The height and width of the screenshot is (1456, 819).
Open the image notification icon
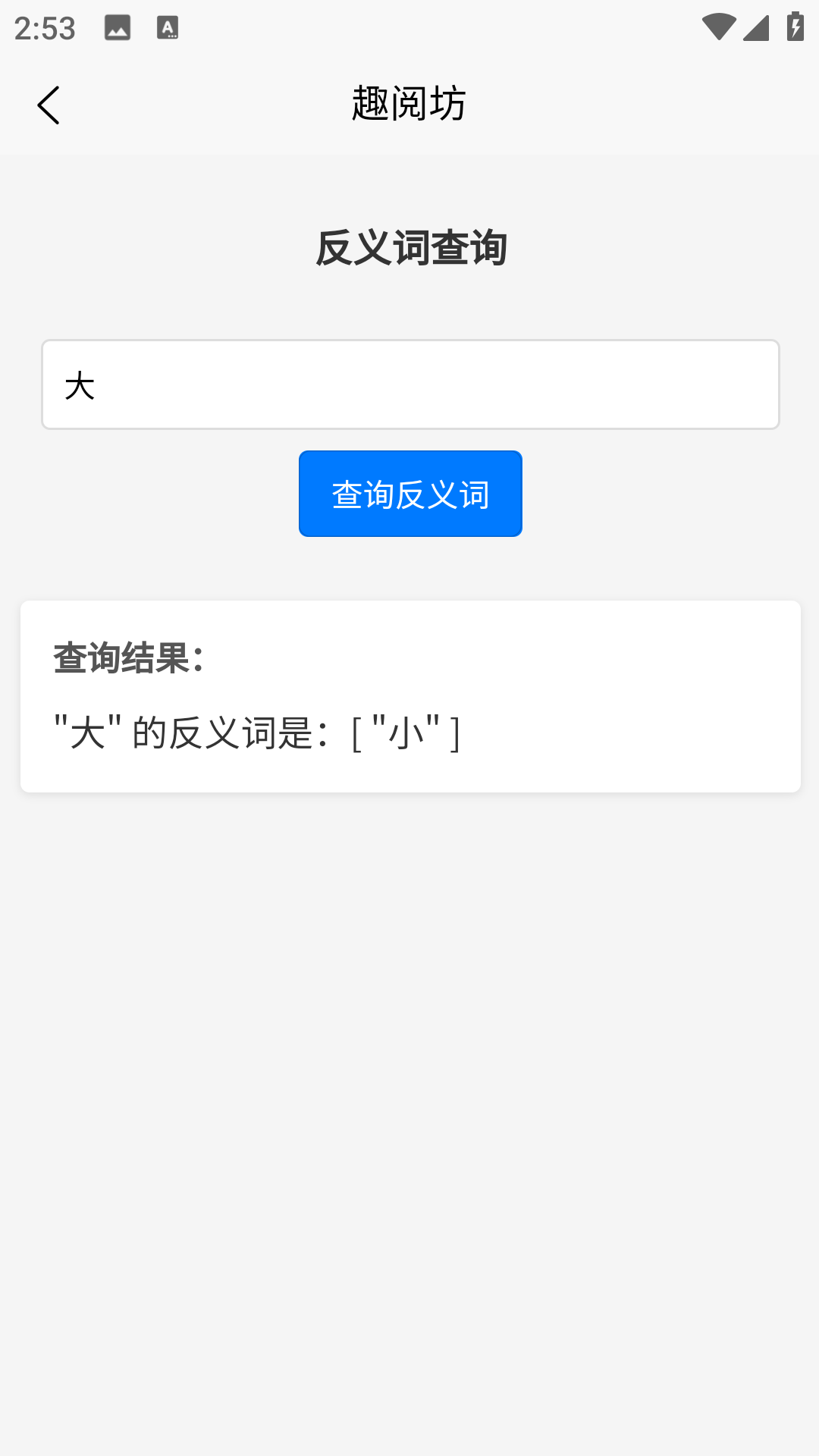118,29
